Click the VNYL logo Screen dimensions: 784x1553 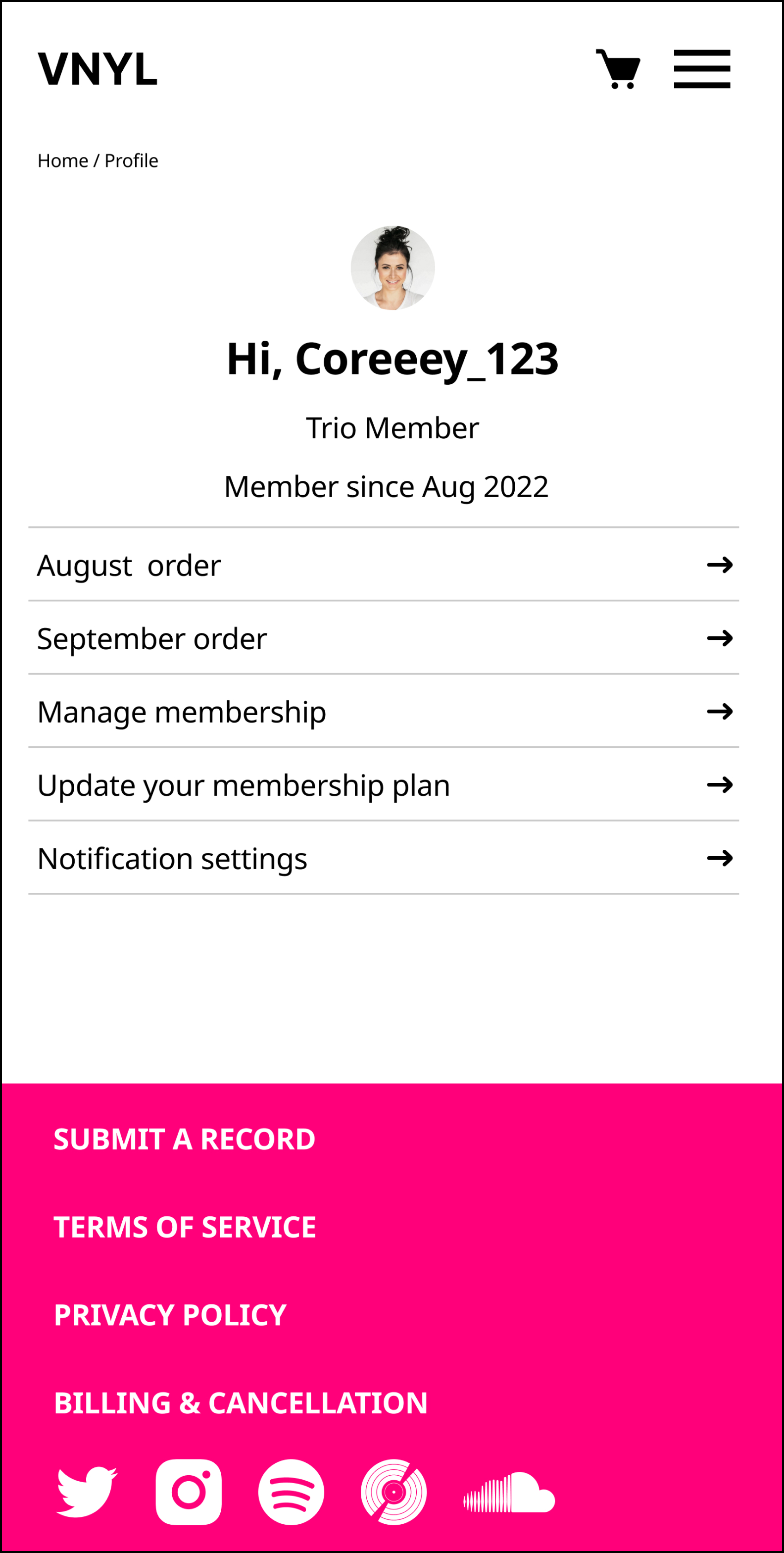coord(97,68)
